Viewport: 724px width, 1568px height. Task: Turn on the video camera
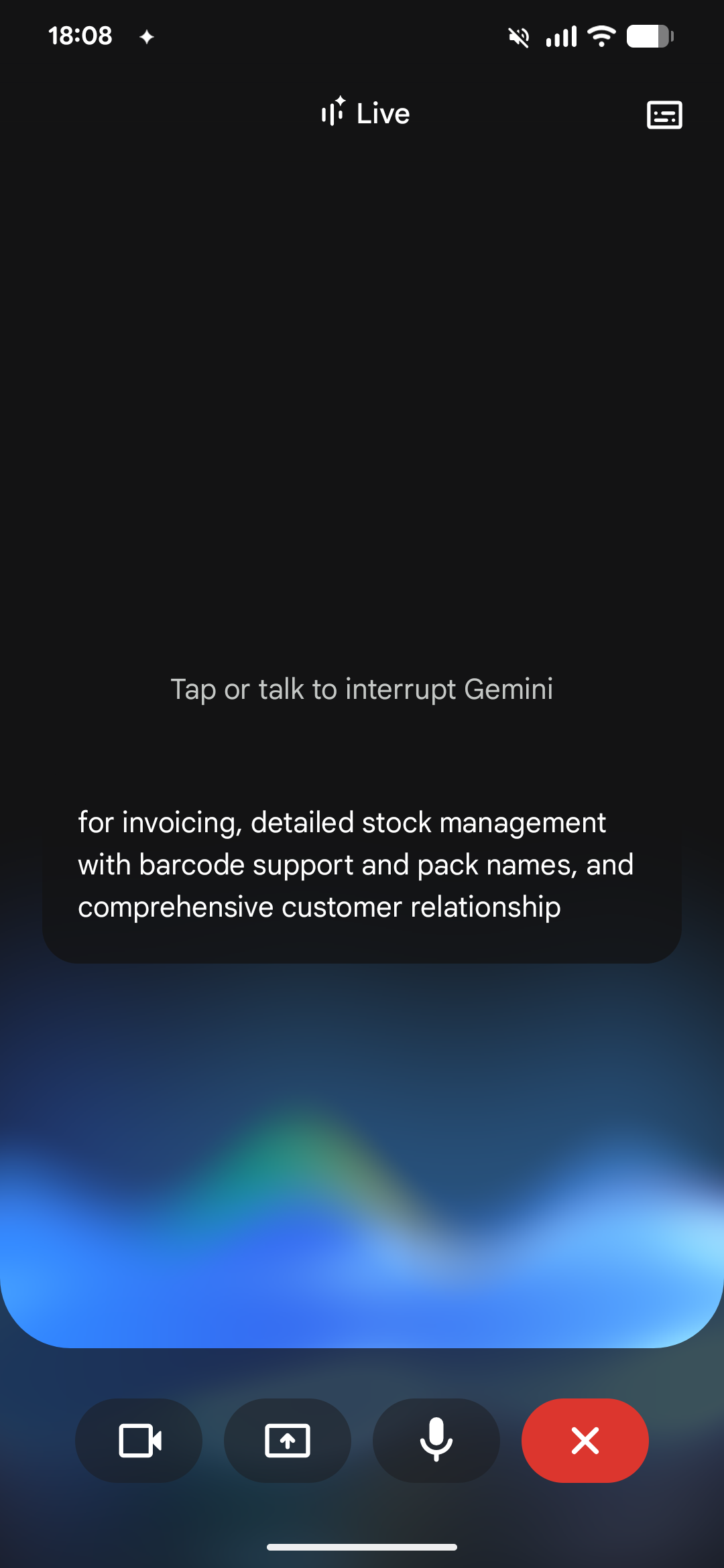pos(139,1440)
